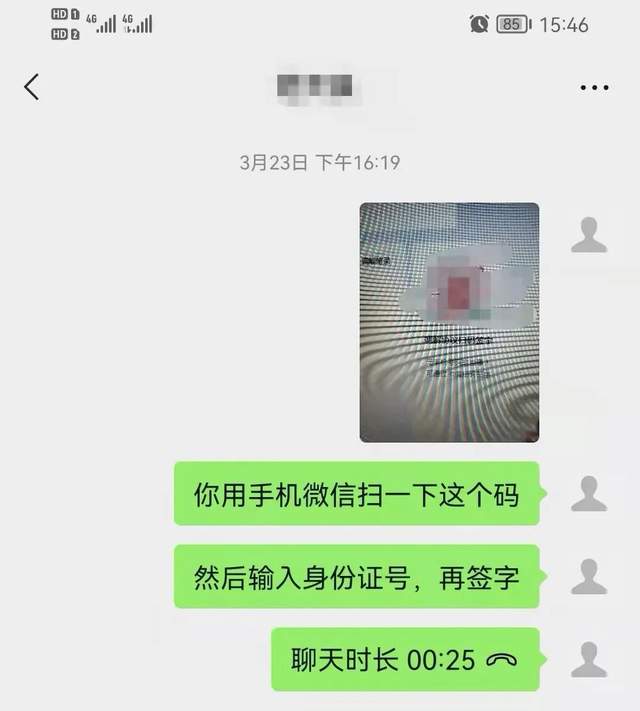Open the sent photo message

(449, 322)
